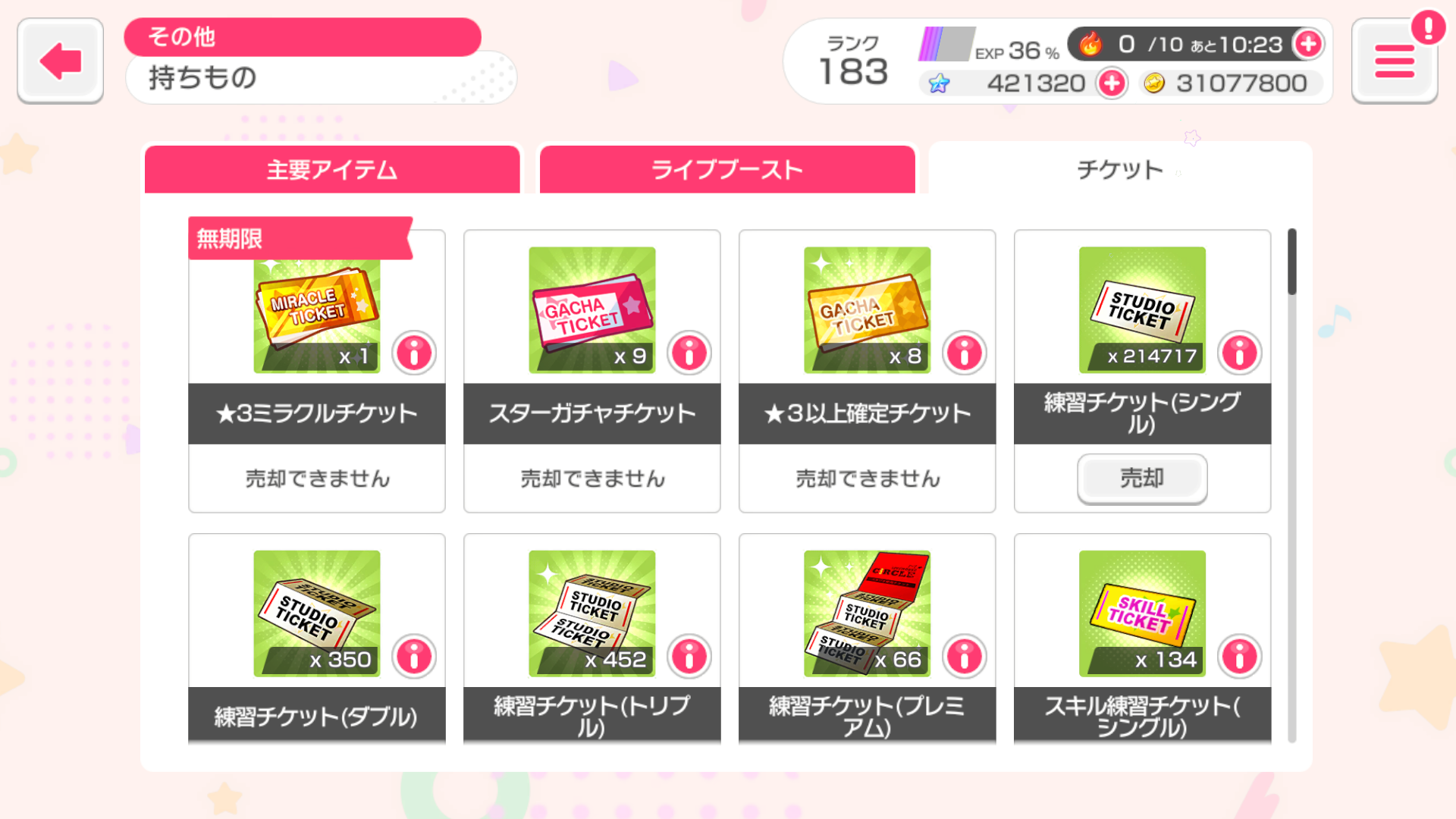Go back with the red arrow button
Image resolution: width=1456 pixels, height=819 pixels.
pyautogui.click(x=60, y=61)
